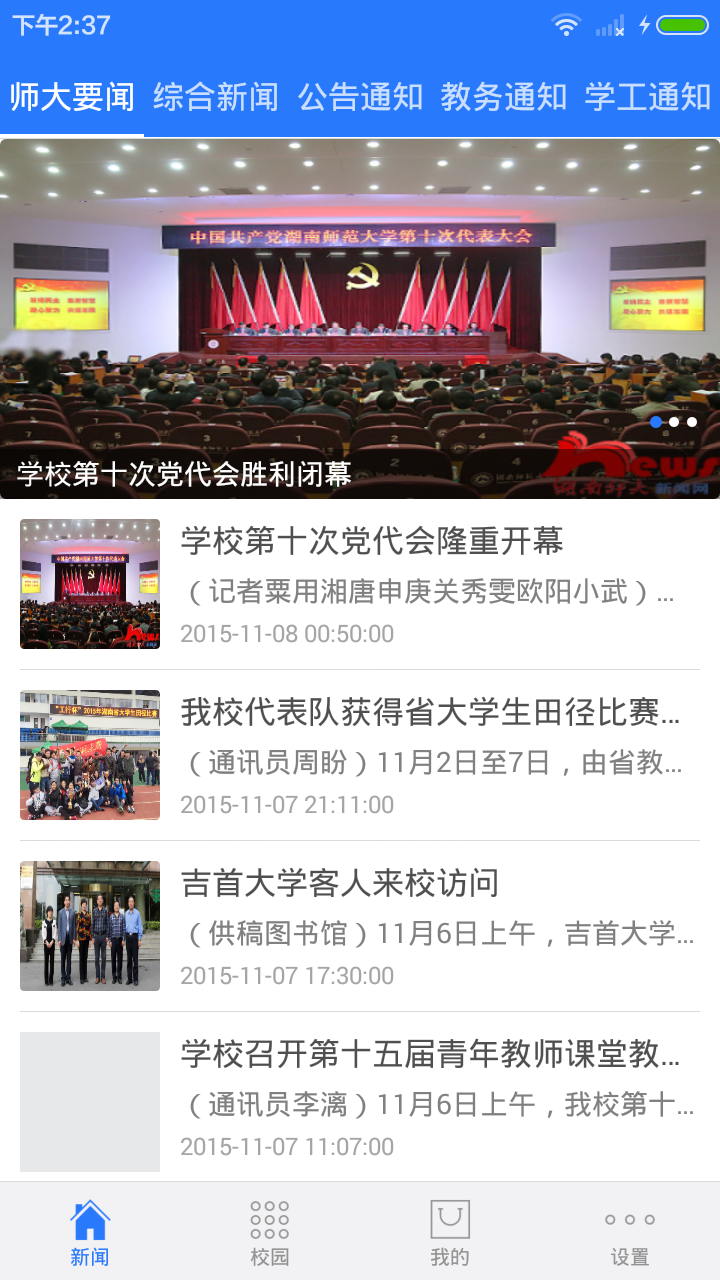Open the 我的 bottom tab
The height and width of the screenshot is (1280, 720).
(450, 1232)
